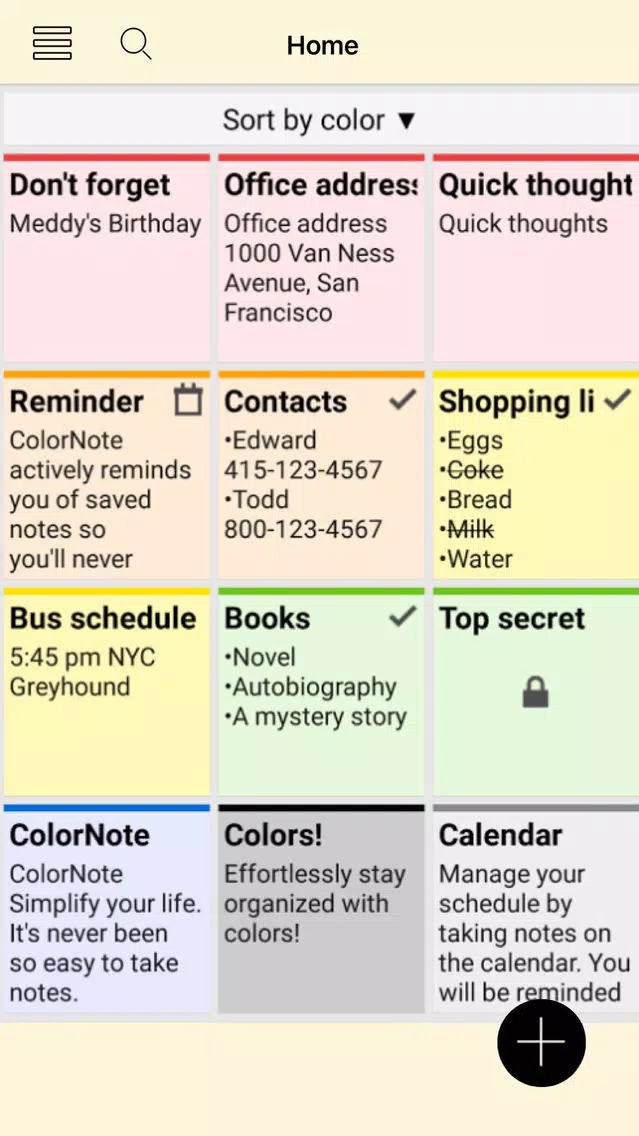Add a new note with plus button
Viewport: 639px width, 1136px height.
click(x=541, y=1042)
